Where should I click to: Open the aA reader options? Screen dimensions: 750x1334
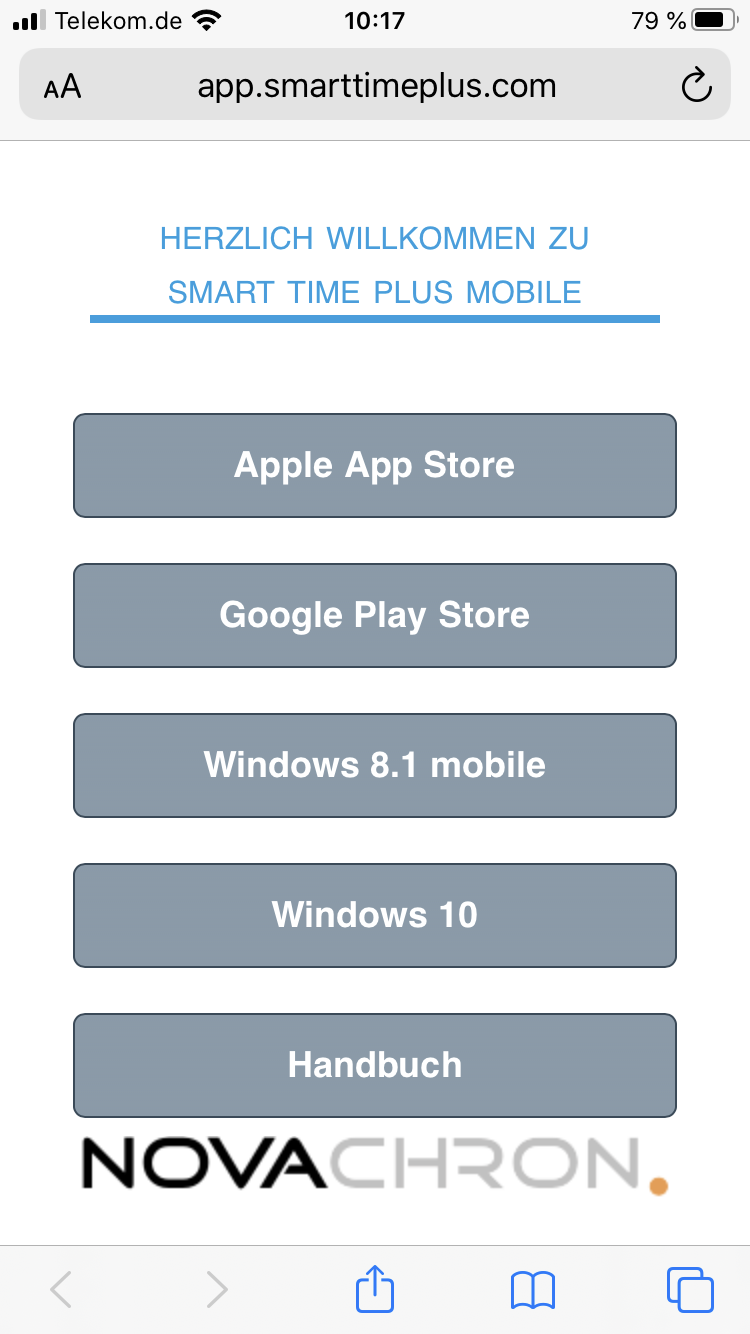pos(62,87)
